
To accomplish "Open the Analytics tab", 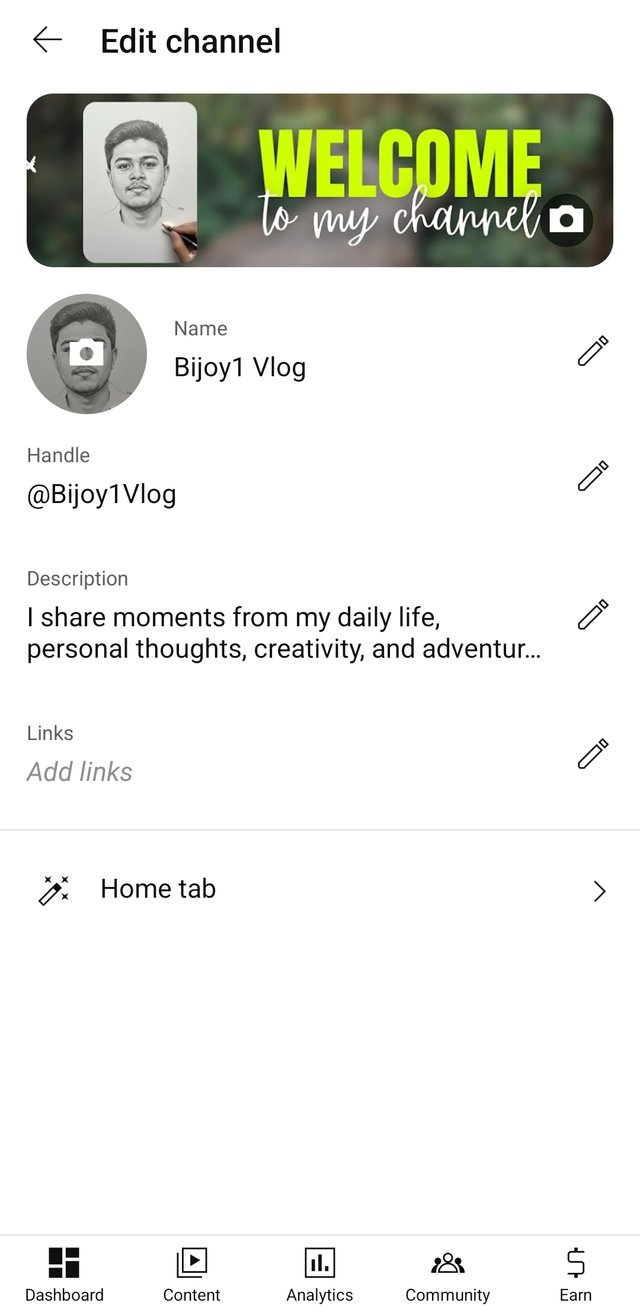I will [x=320, y=1274].
